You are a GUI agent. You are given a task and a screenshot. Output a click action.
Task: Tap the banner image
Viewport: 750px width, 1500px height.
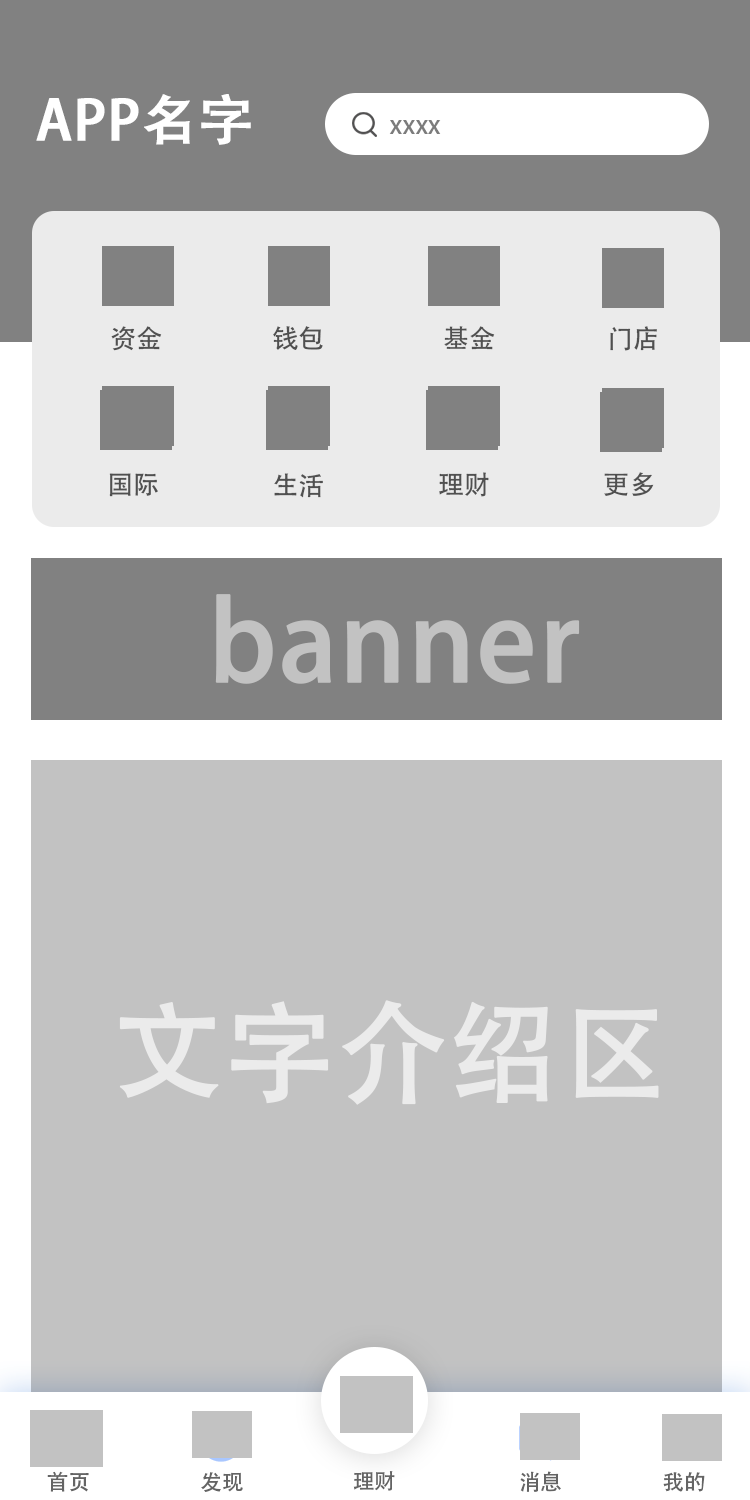click(x=376, y=639)
